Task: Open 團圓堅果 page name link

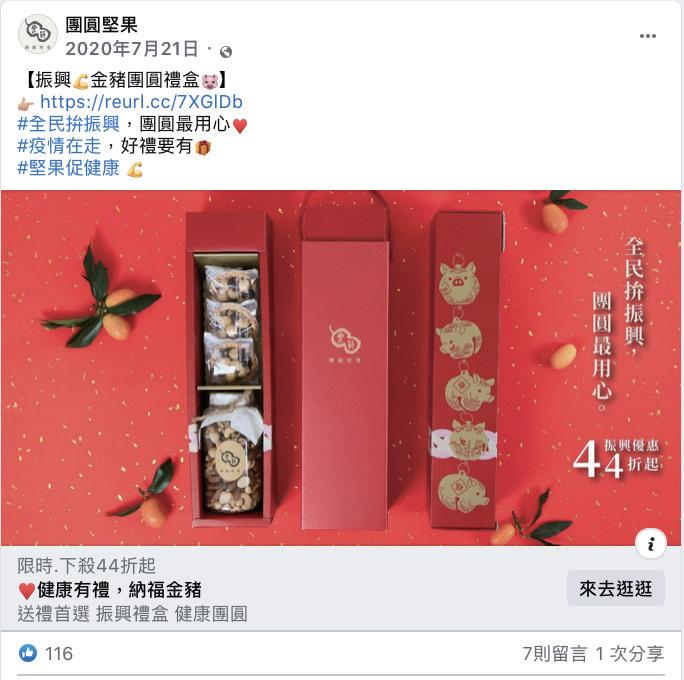Action: (101, 25)
